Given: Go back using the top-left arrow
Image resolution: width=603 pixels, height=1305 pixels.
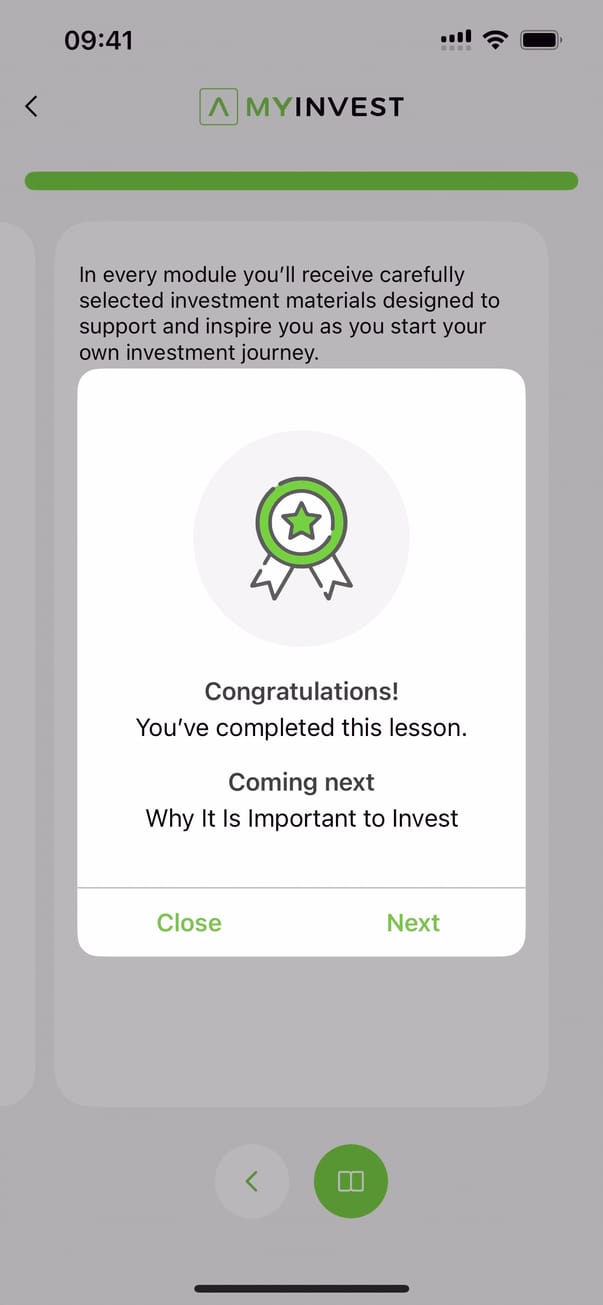Looking at the screenshot, I should click(32, 106).
